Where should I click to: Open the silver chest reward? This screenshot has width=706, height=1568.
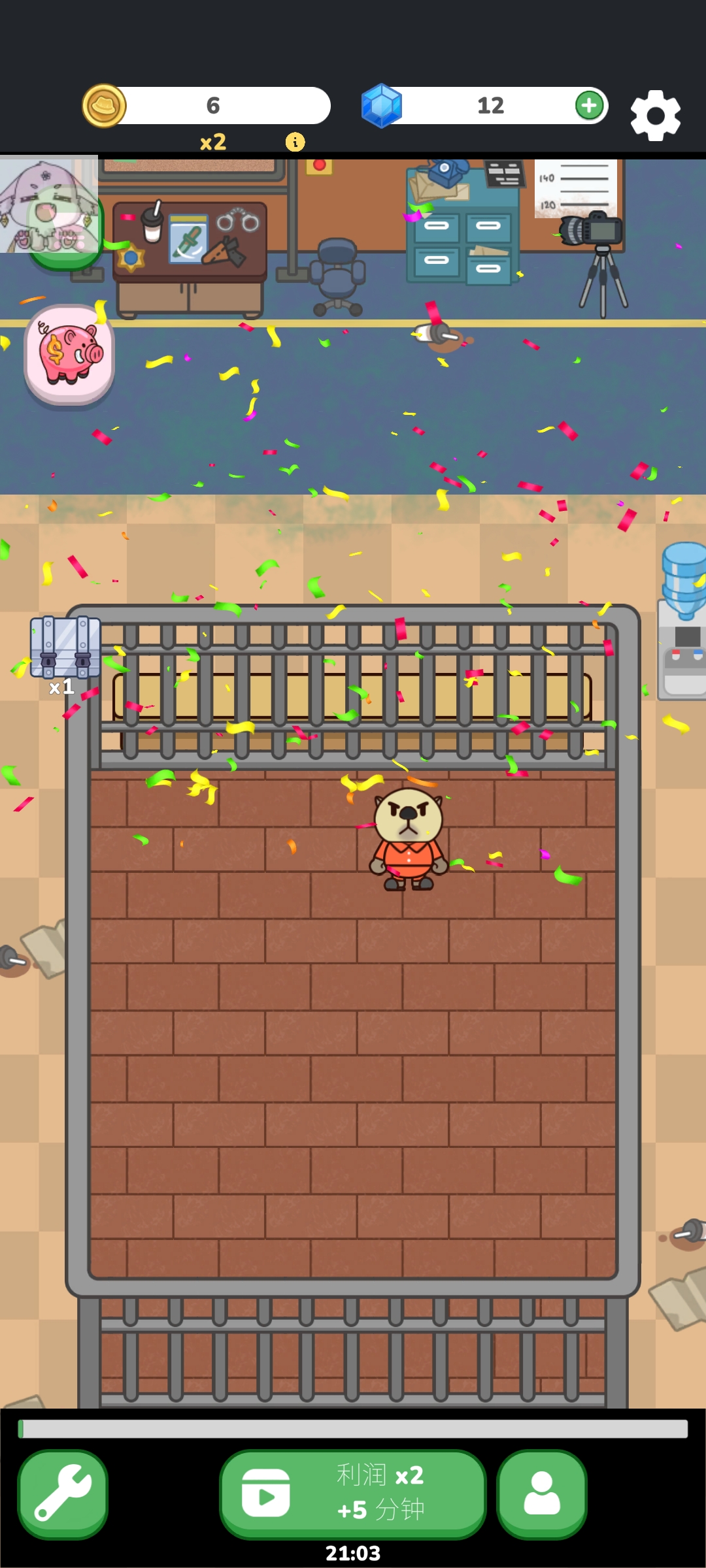click(x=65, y=649)
